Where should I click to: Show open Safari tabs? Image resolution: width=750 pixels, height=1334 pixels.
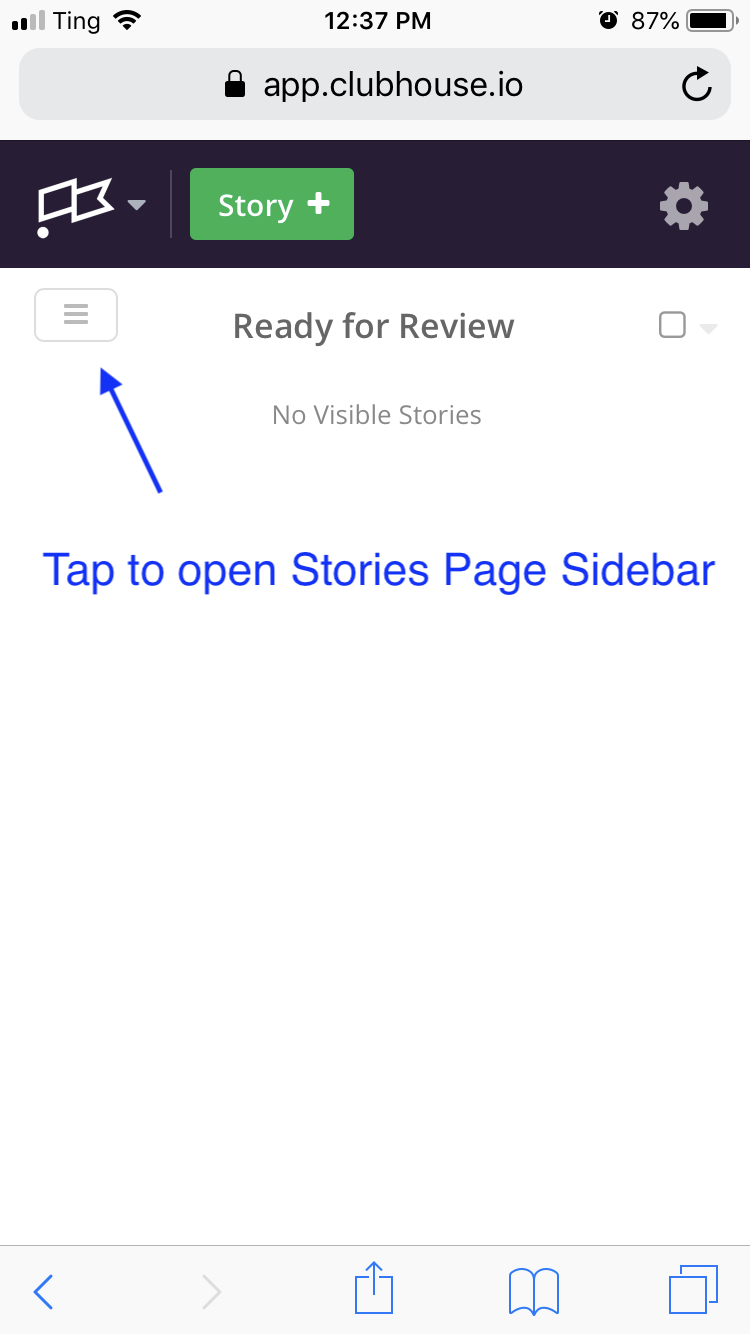[693, 1290]
